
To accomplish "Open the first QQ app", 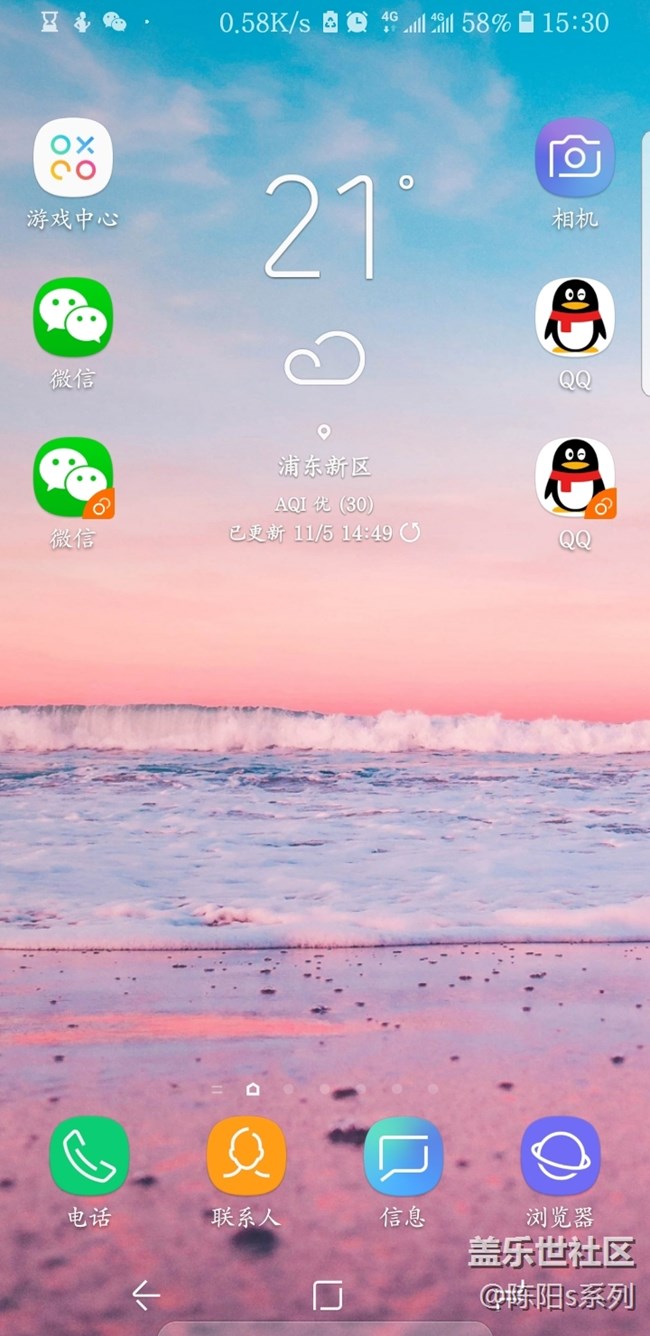I will 574,318.
